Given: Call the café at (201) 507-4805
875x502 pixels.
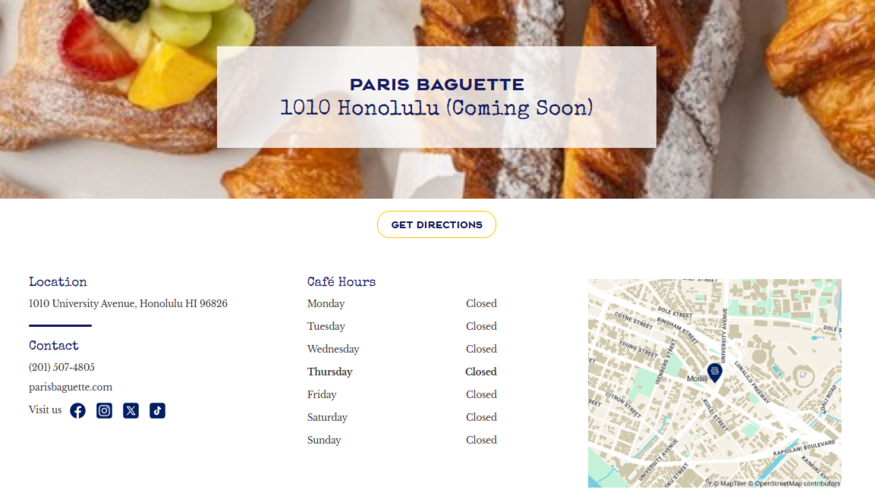Looking at the screenshot, I should [62, 367].
